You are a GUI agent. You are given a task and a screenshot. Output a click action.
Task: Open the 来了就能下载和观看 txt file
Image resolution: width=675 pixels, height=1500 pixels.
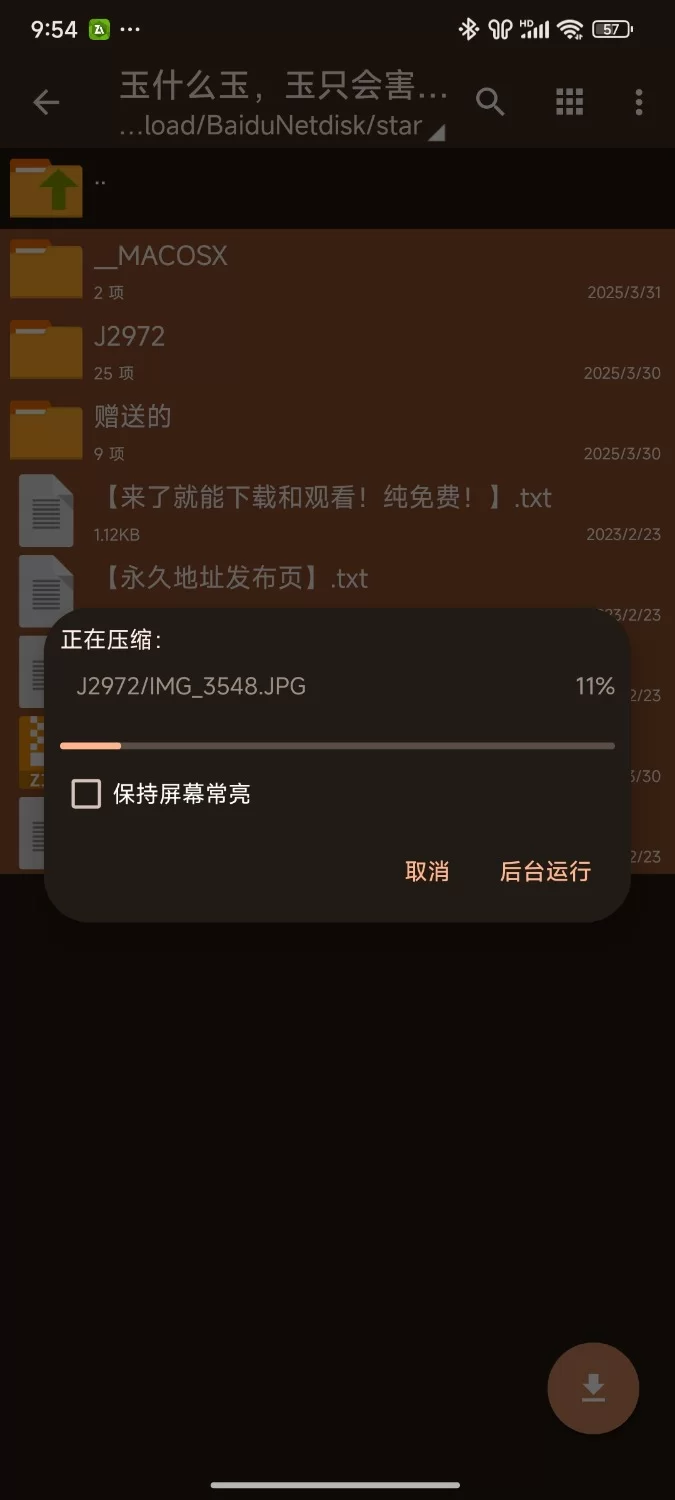pyautogui.click(x=337, y=511)
